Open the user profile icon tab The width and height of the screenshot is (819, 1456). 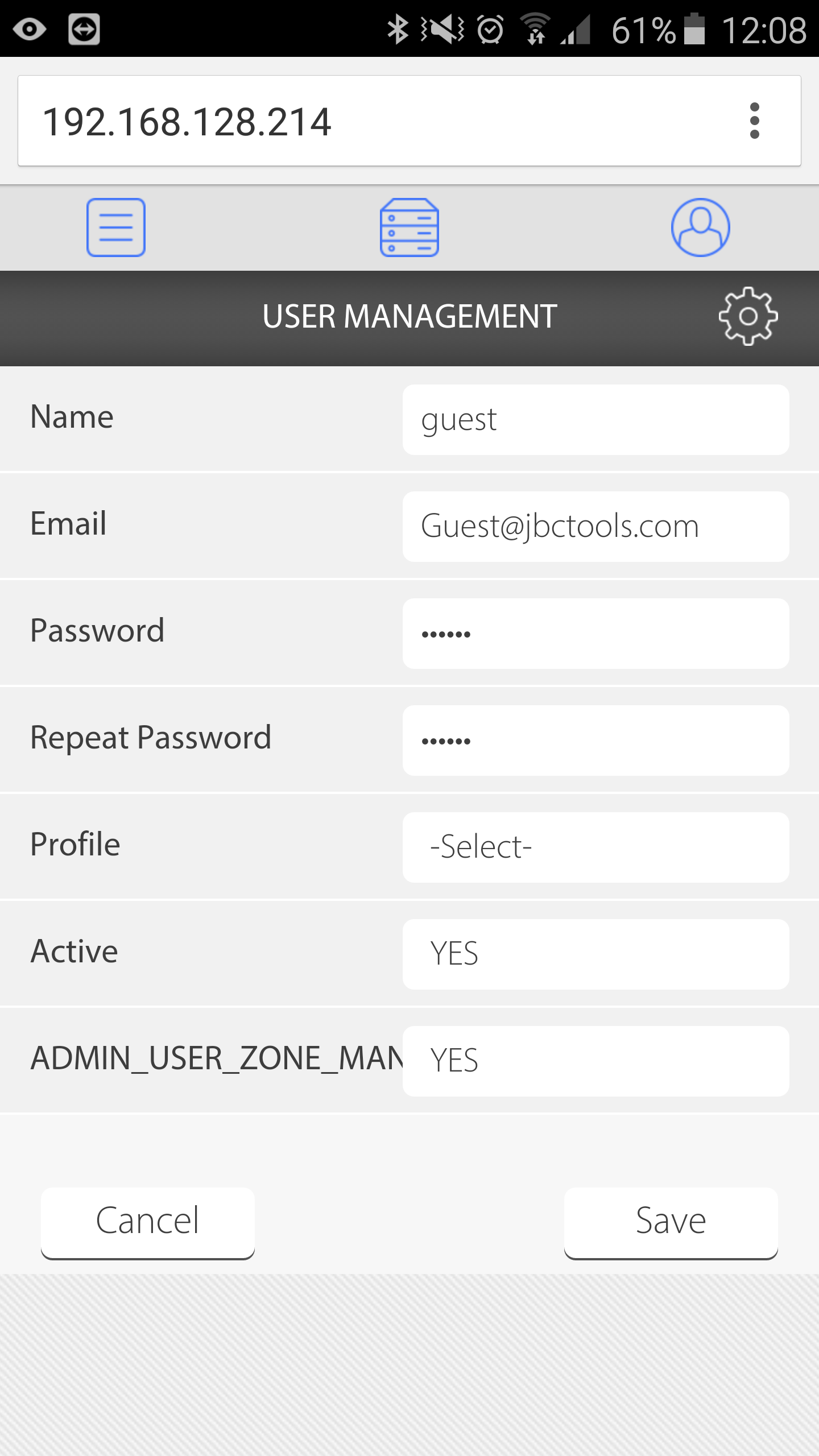click(x=701, y=227)
